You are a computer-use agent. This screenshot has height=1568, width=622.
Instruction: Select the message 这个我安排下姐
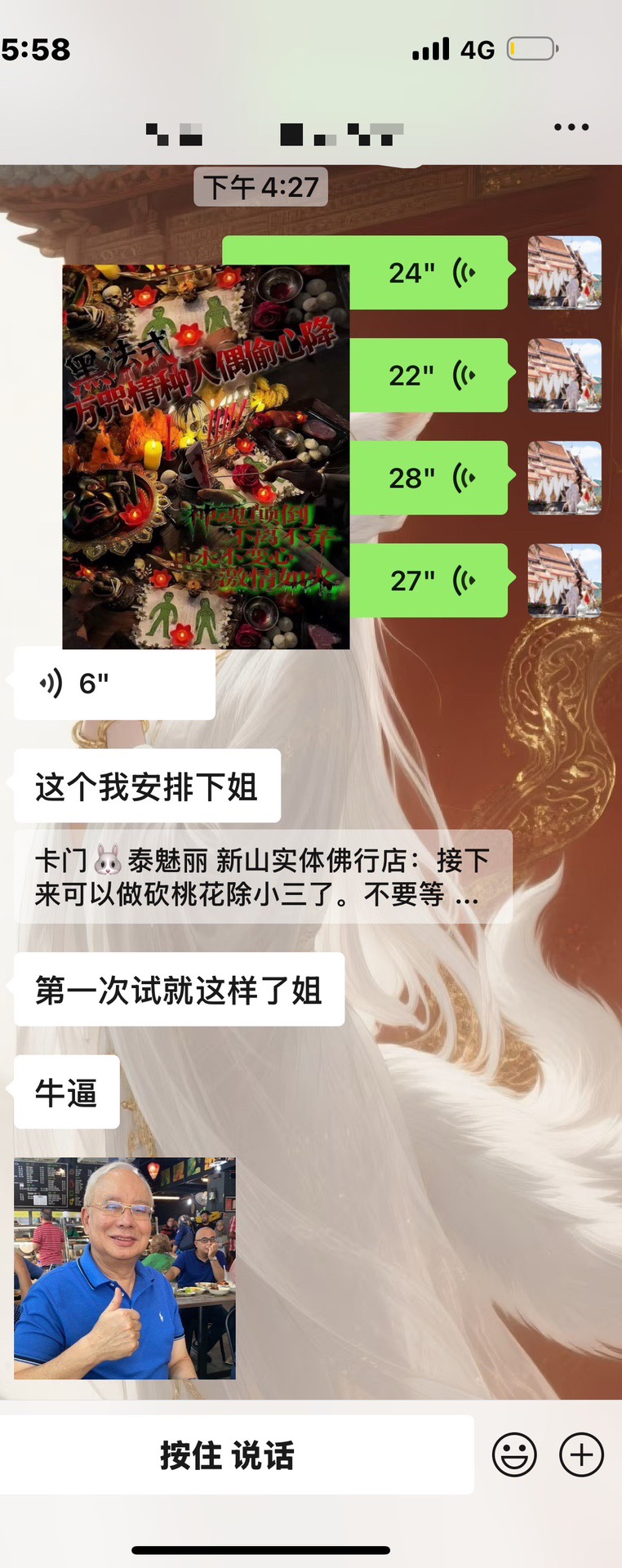pyautogui.click(x=147, y=785)
